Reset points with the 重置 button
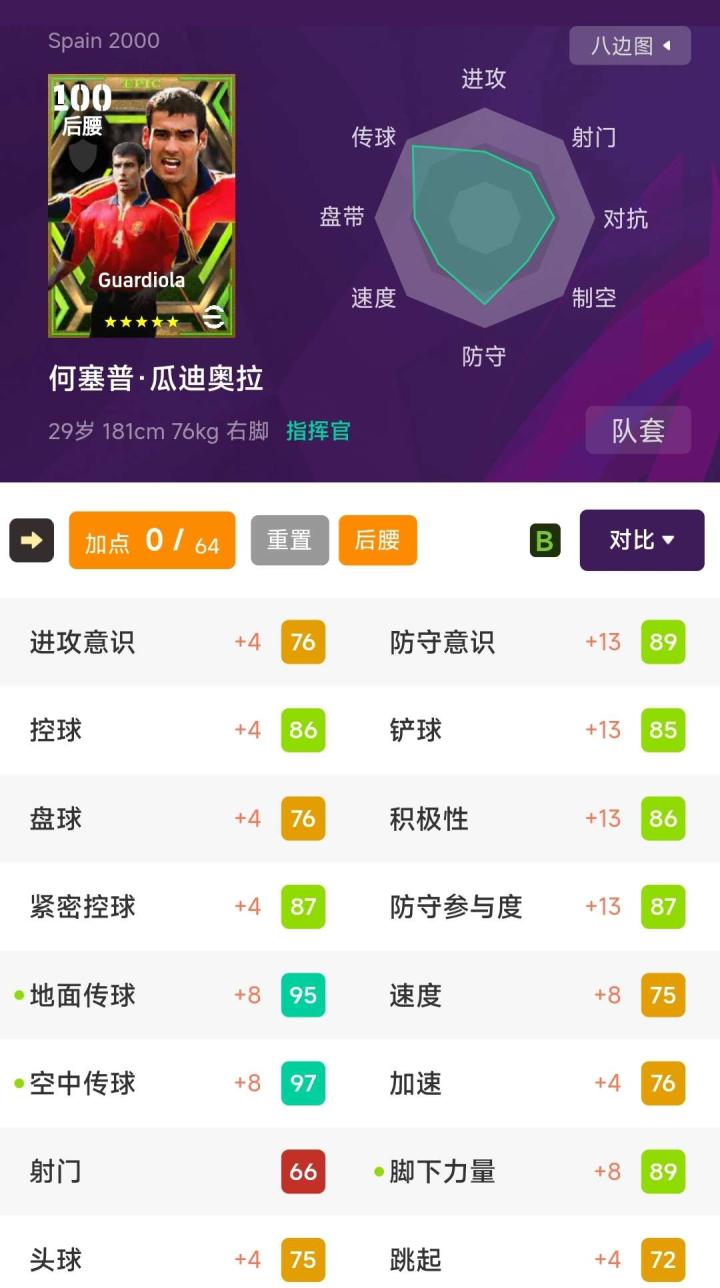Viewport: 720px width, 1288px height. click(289, 541)
